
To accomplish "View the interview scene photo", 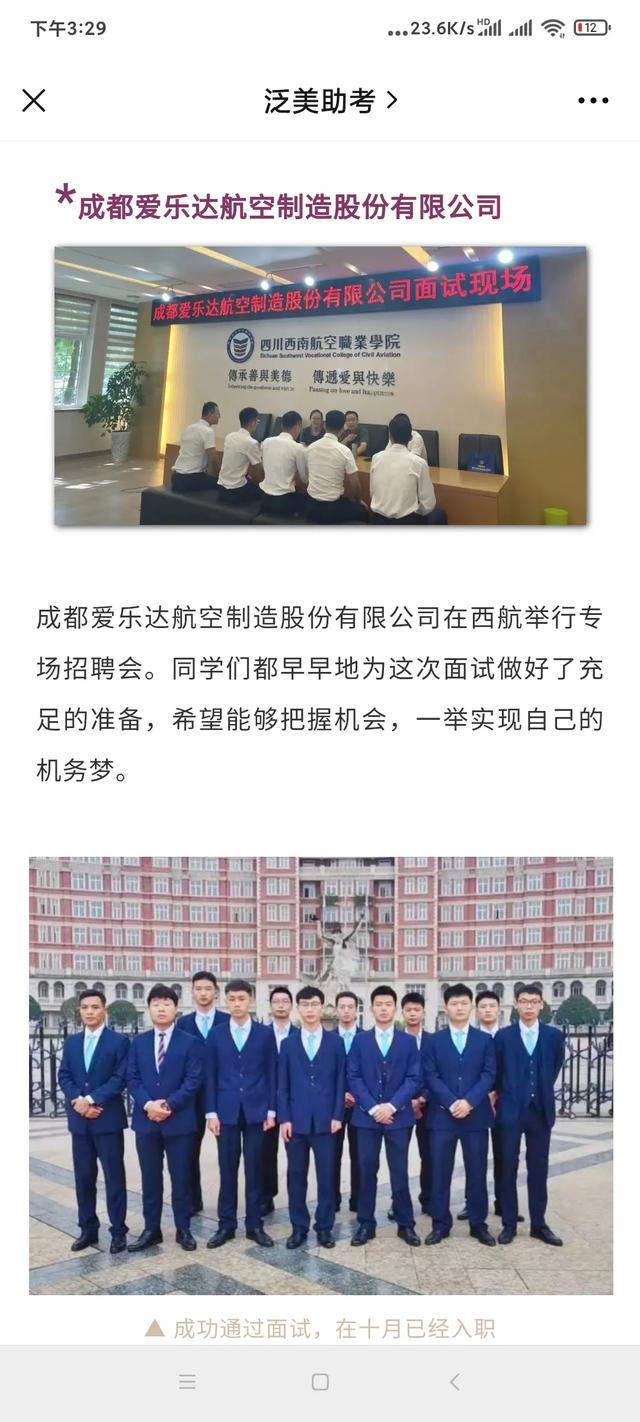I will (x=320, y=385).
